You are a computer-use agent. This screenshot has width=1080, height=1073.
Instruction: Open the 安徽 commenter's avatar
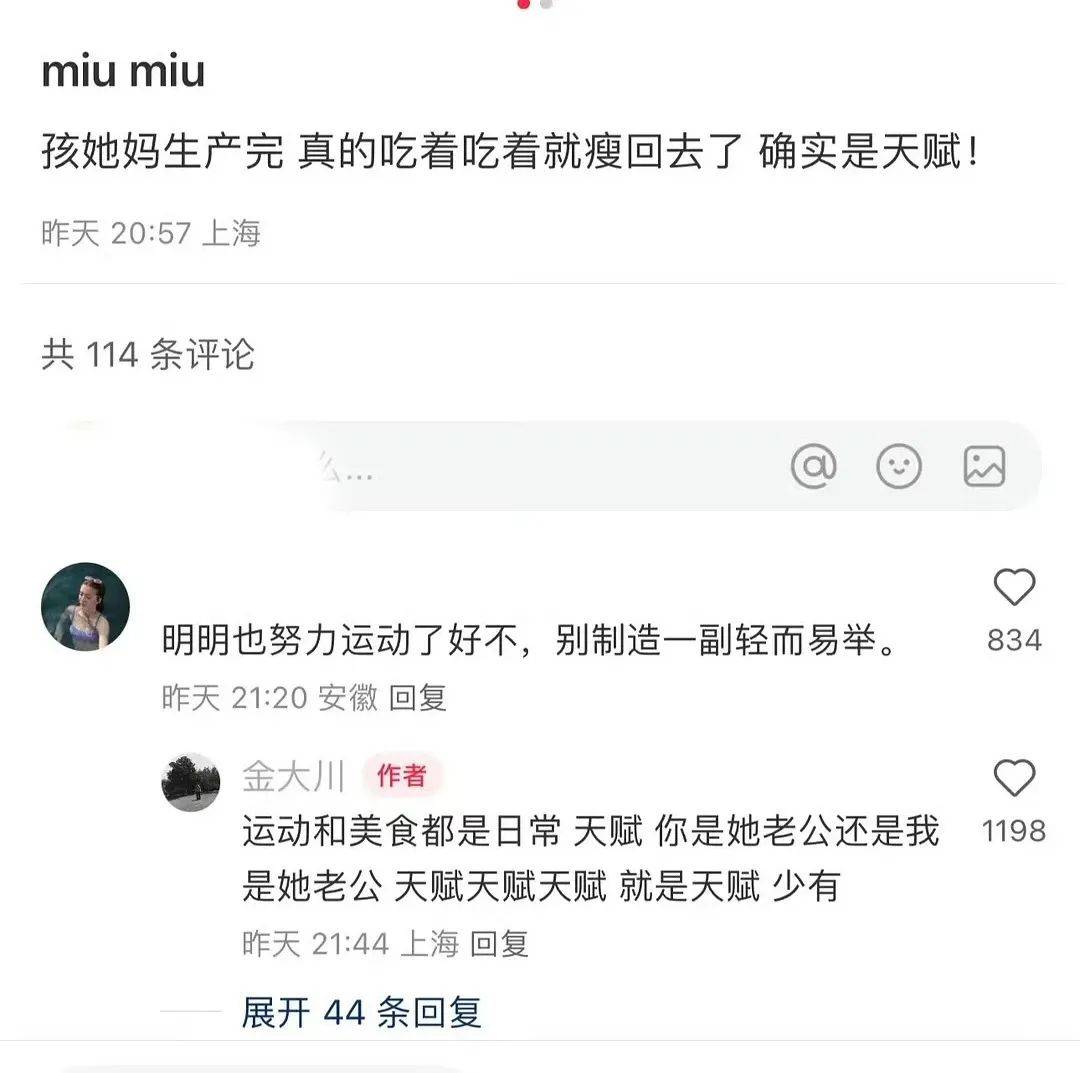tap(85, 607)
